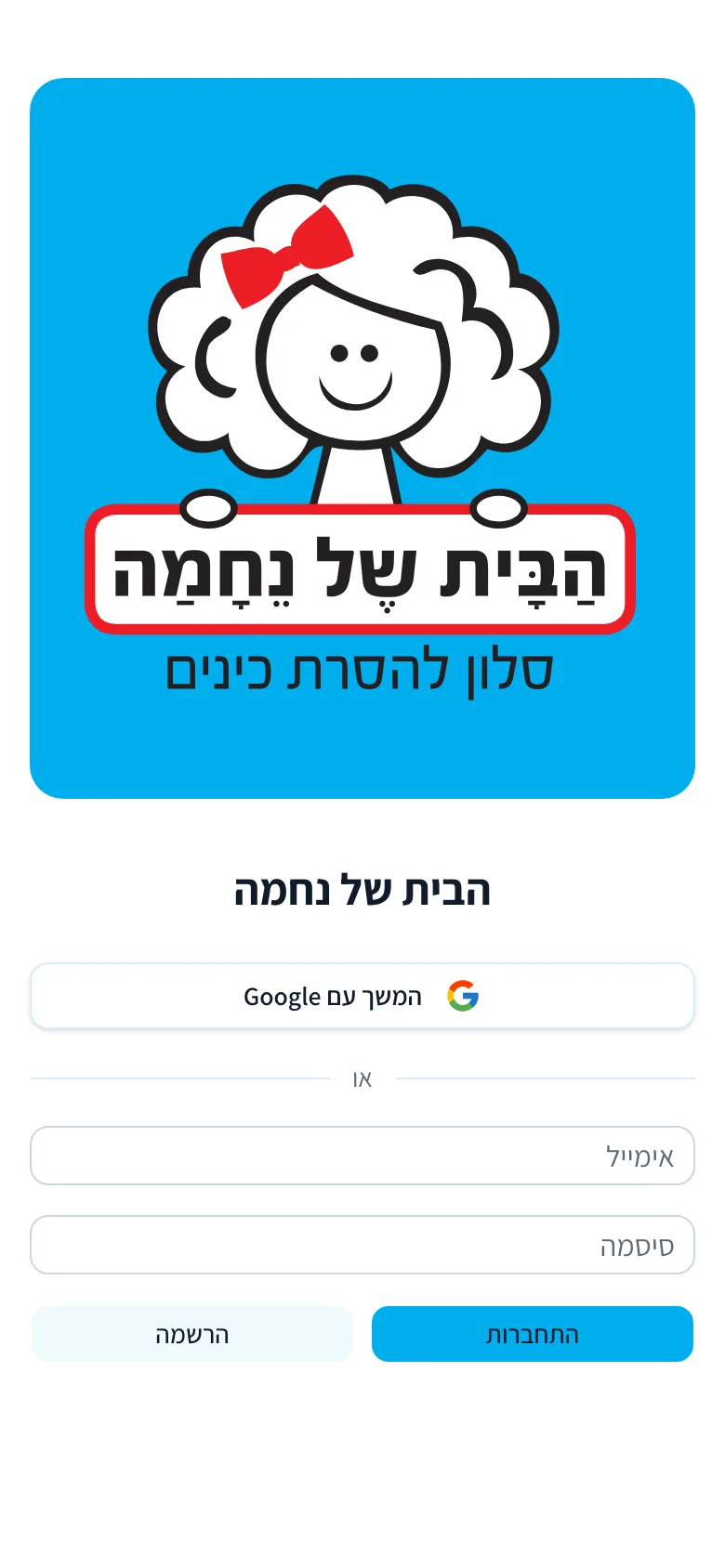Viewport: 725px width, 1568px height.
Task: Focus the email (אימייל) field
Action: coord(362,1156)
